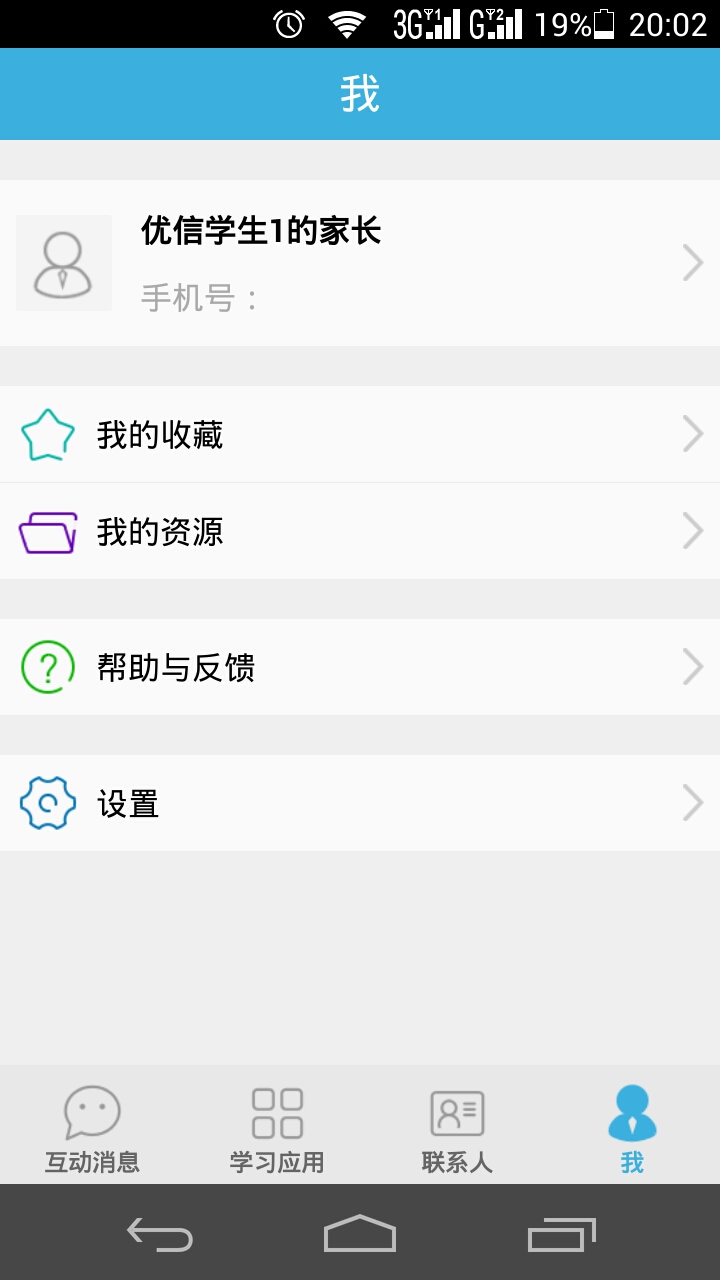Tap the system back button
Viewport: 720px width, 1280px height.
click(160, 1235)
